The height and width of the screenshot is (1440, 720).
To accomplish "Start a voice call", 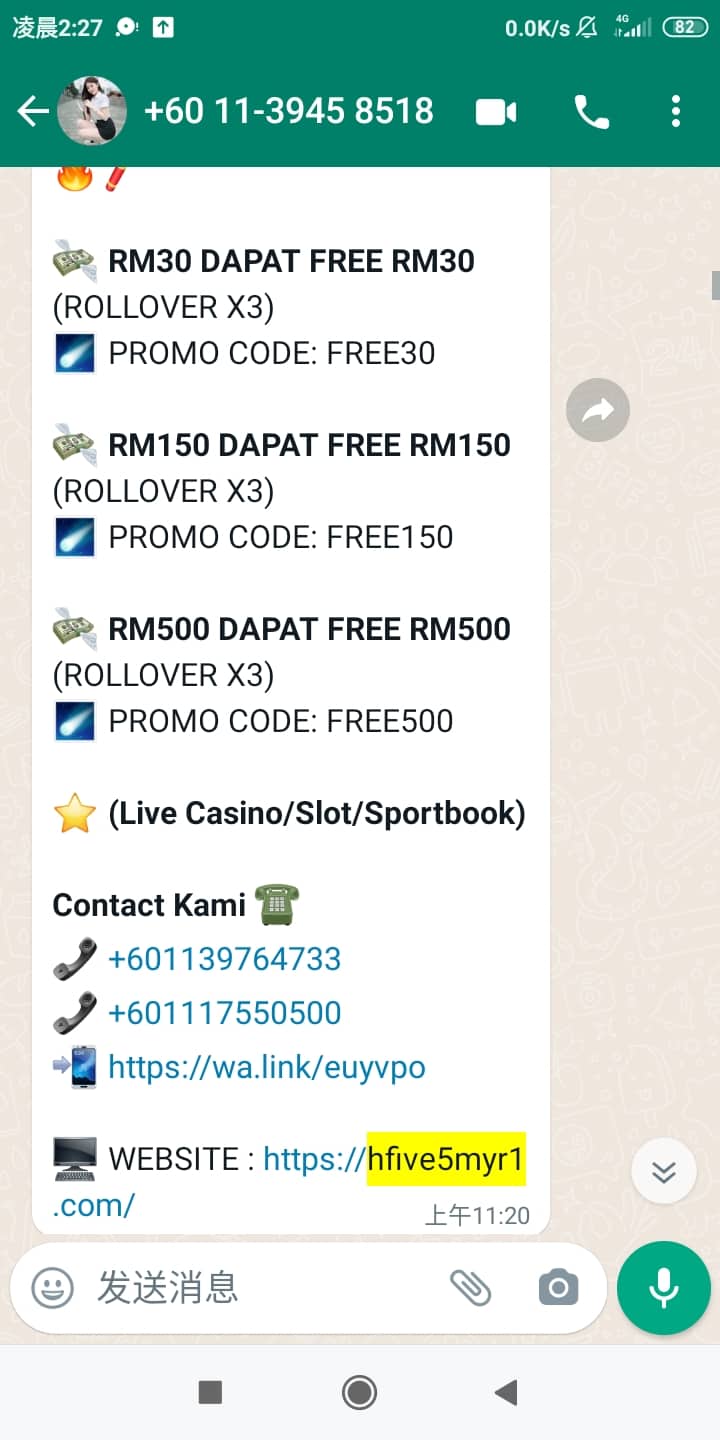I will click(x=591, y=112).
